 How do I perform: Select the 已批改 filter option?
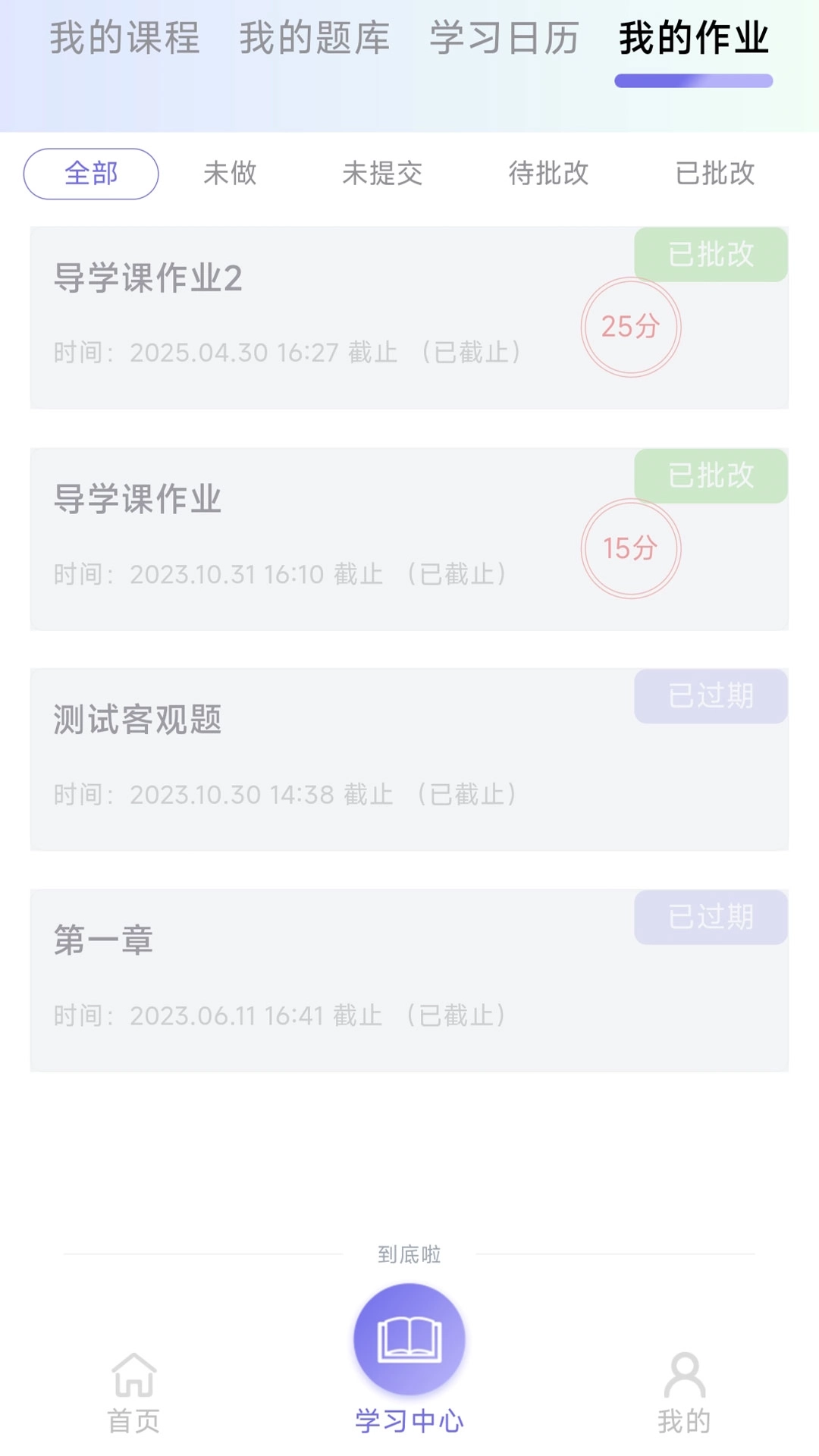tap(714, 174)
